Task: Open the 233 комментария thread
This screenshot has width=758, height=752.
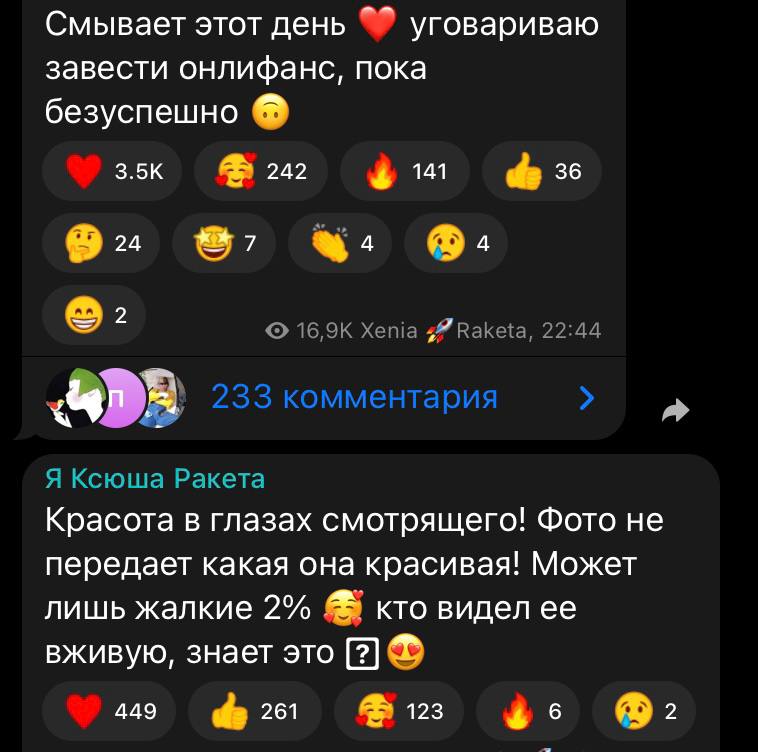Action: [x=355, y=397]
